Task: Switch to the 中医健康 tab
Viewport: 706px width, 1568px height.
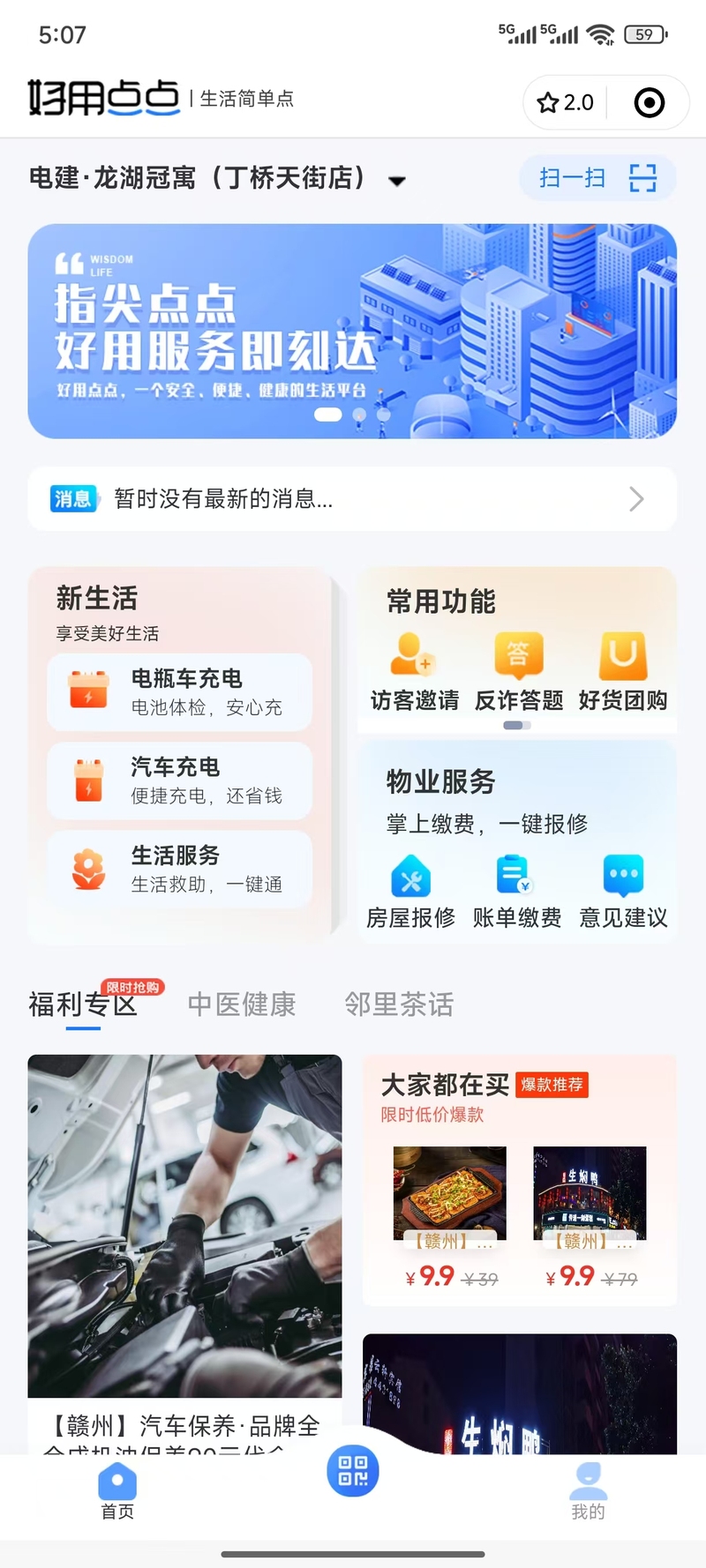Action: [x=241, y=1004]
